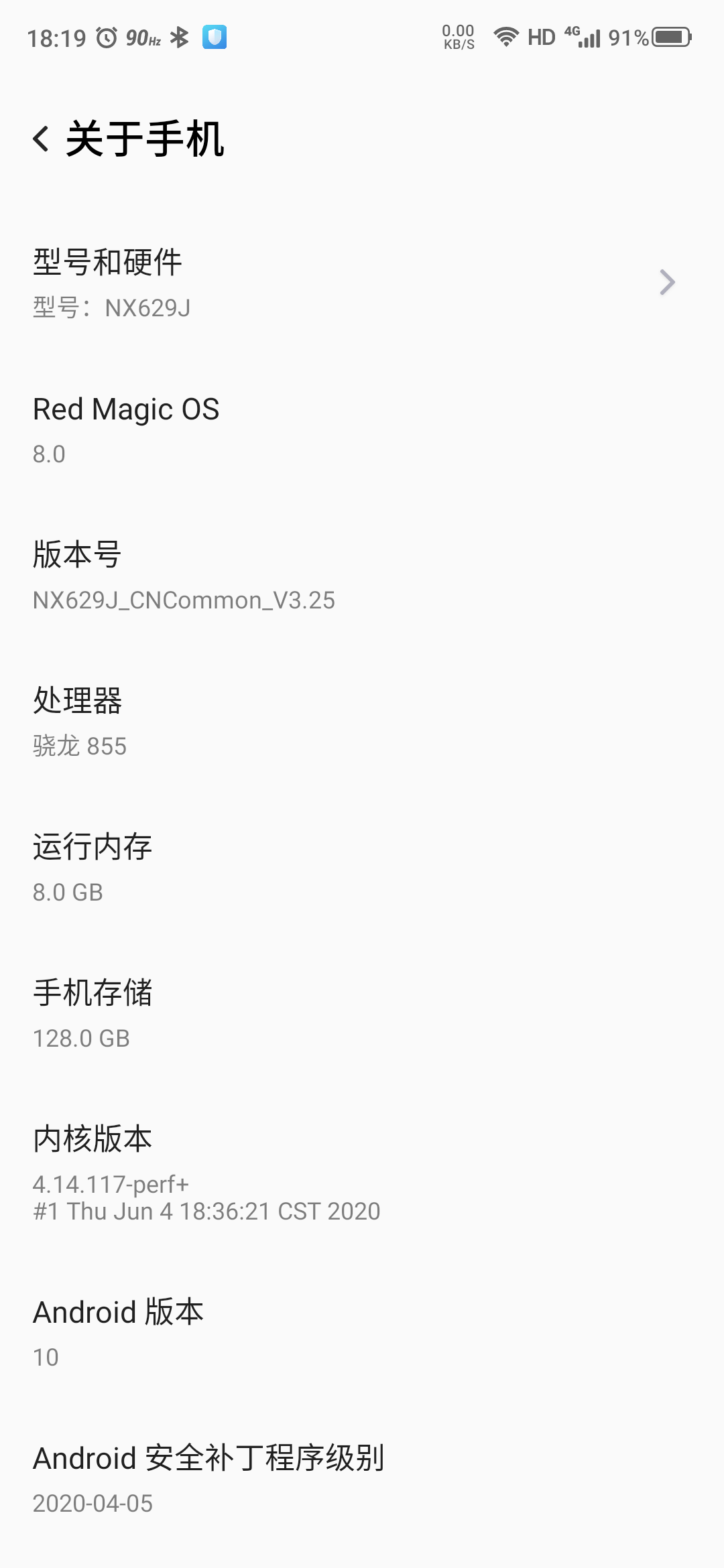724x1568 pixels.
Task: Expand 型号和硬件 details via chevron
Action: tap(667, 282)
